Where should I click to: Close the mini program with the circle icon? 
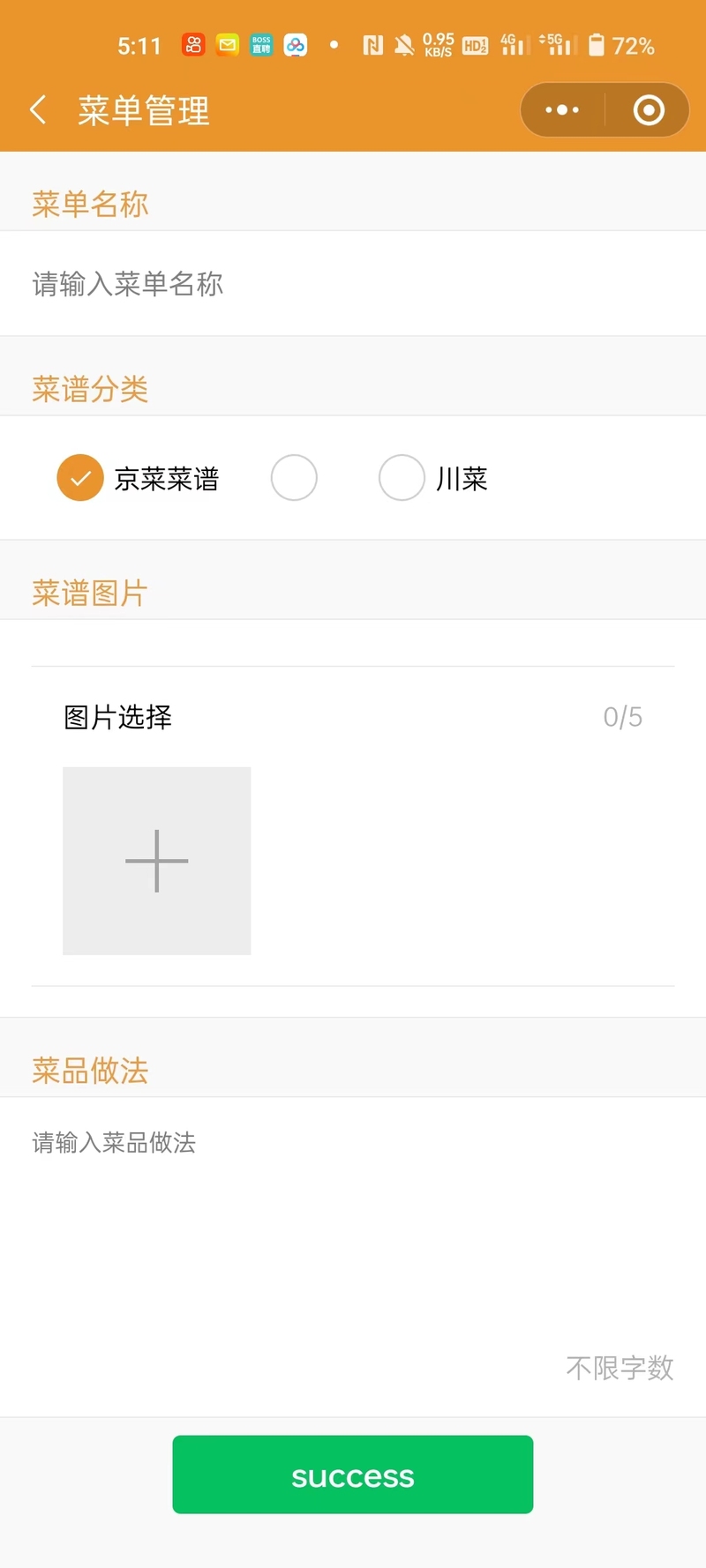[649, 110]
